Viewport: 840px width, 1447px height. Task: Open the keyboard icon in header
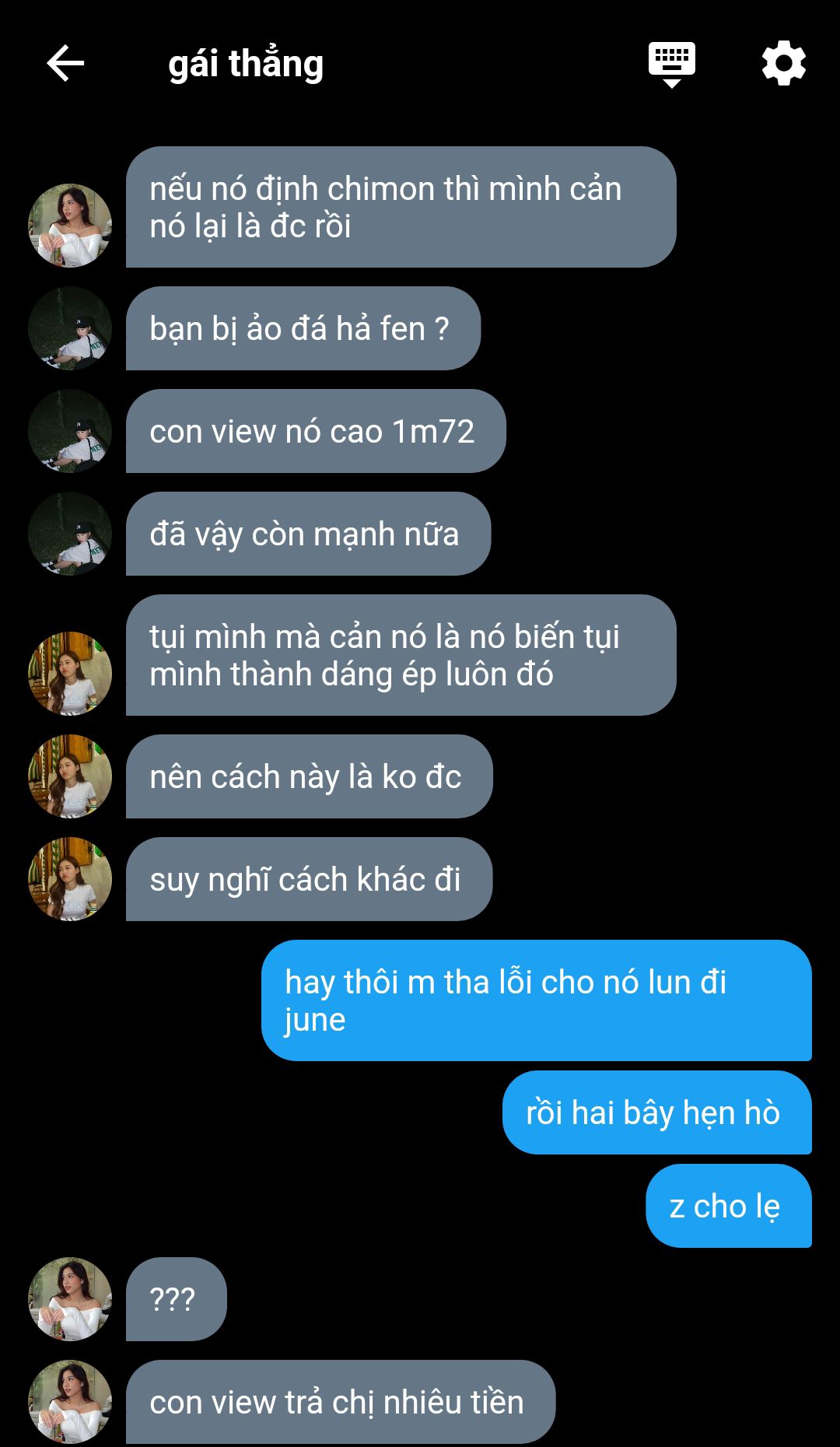coord(672,65)
